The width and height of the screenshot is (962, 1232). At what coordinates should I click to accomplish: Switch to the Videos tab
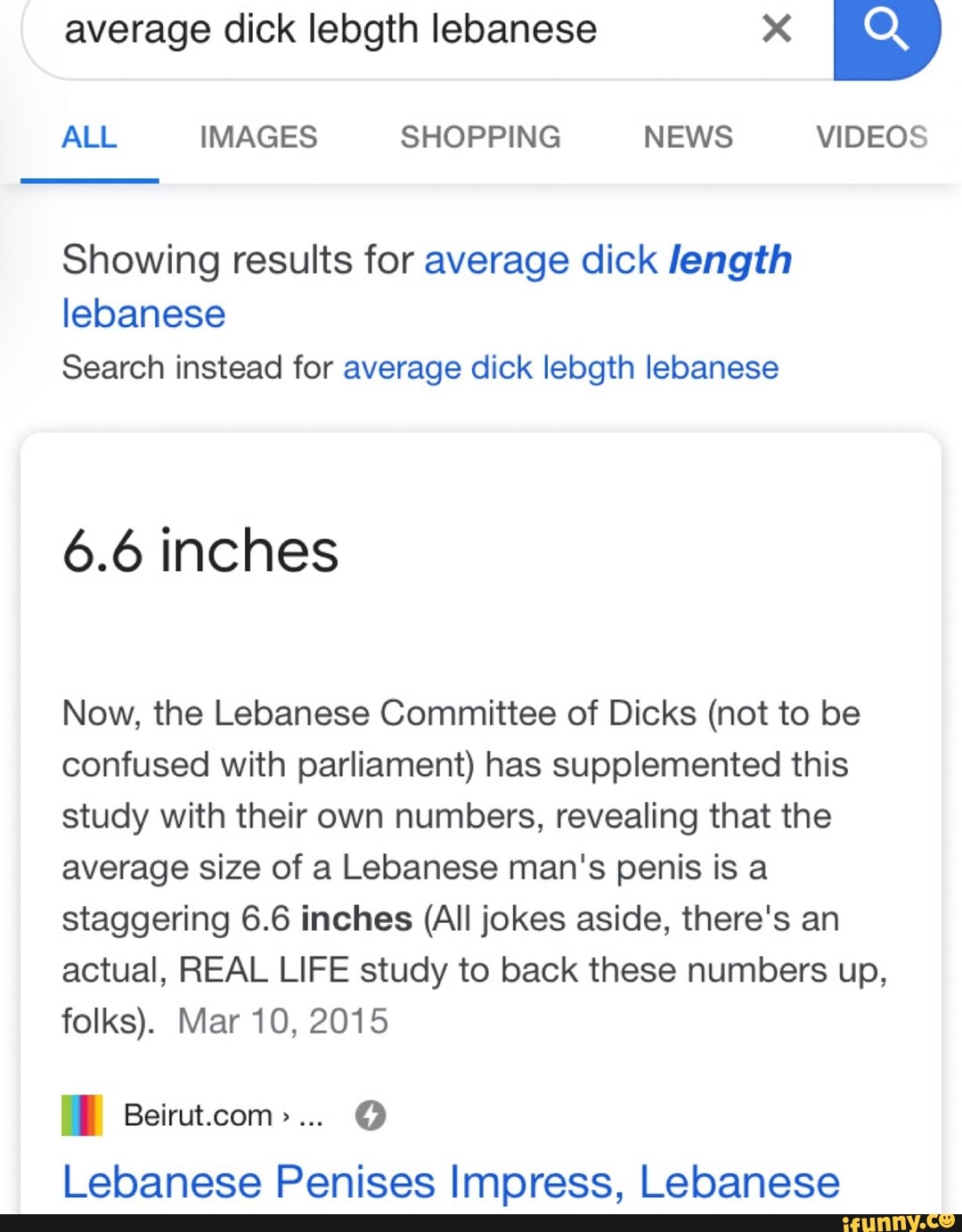click(871, 137)
